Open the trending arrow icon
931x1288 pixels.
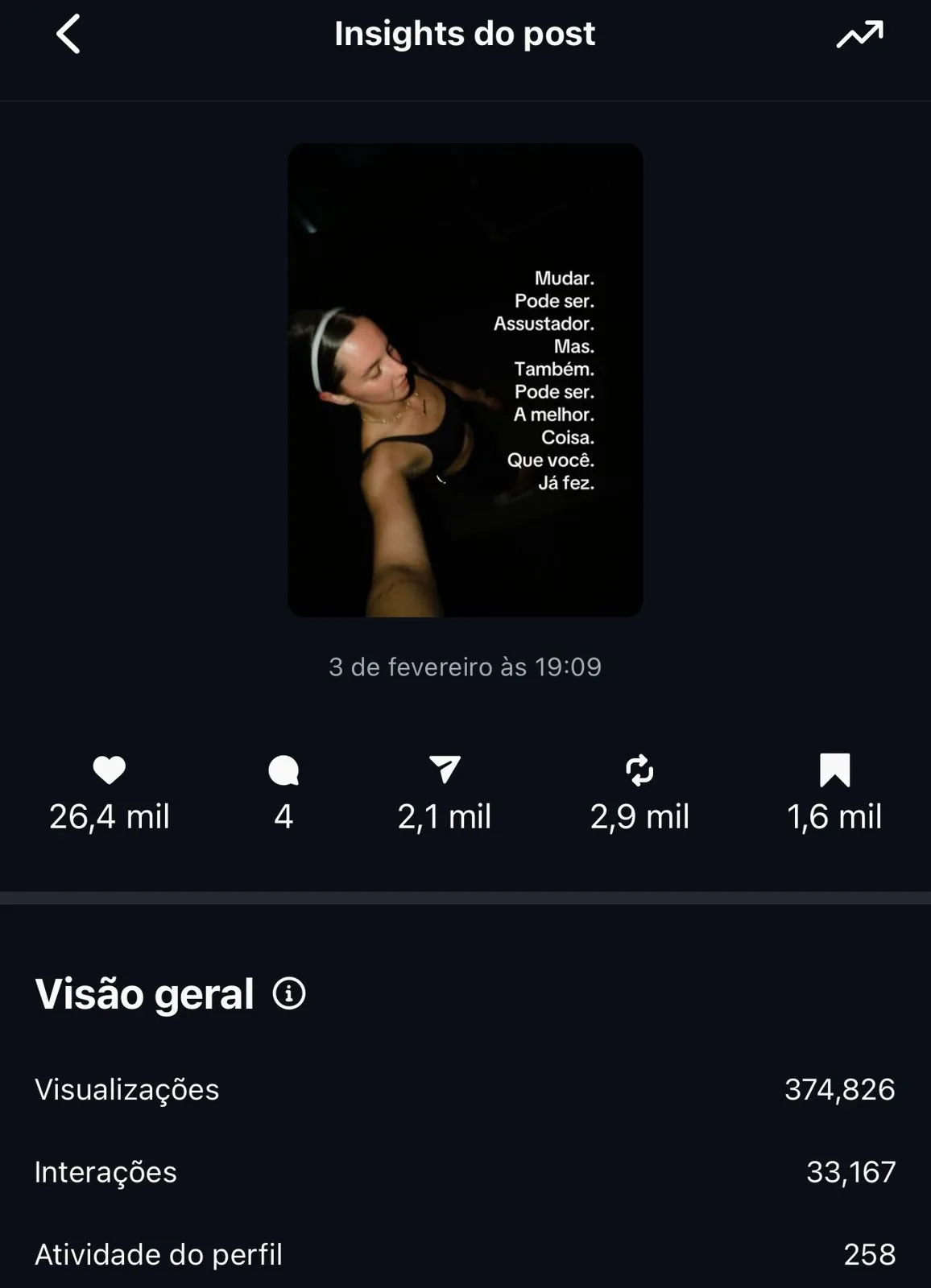[x=859, y=35]
